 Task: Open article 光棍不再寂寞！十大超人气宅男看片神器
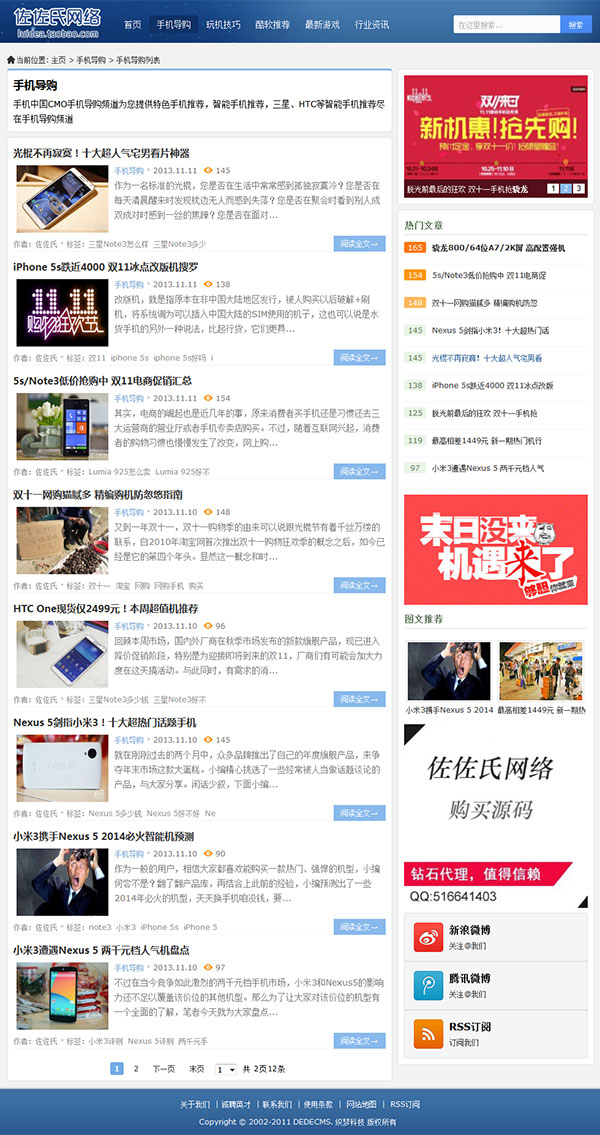click(x=101, y=153)
